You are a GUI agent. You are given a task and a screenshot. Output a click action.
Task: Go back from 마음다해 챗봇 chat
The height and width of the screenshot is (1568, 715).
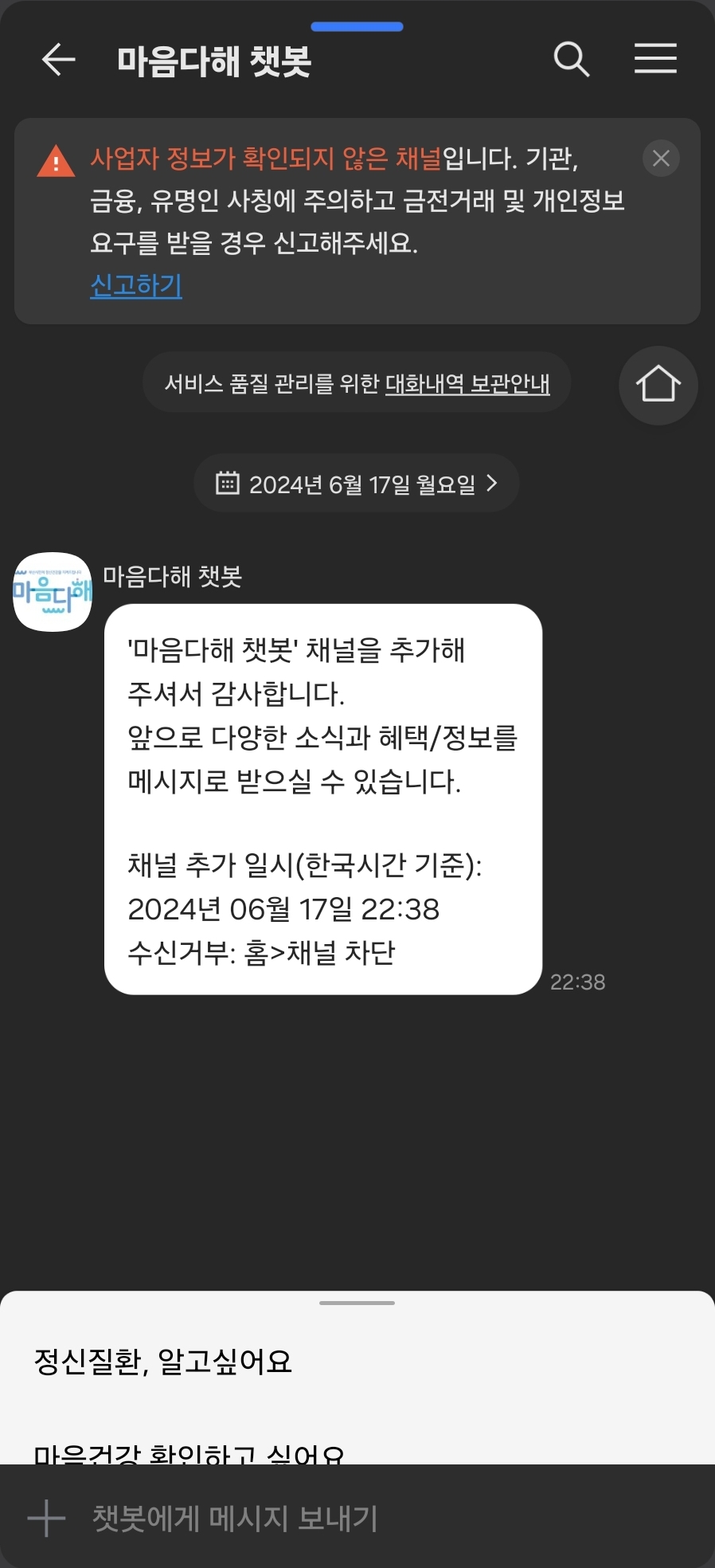pyautogui.click(x=58, y=60)
